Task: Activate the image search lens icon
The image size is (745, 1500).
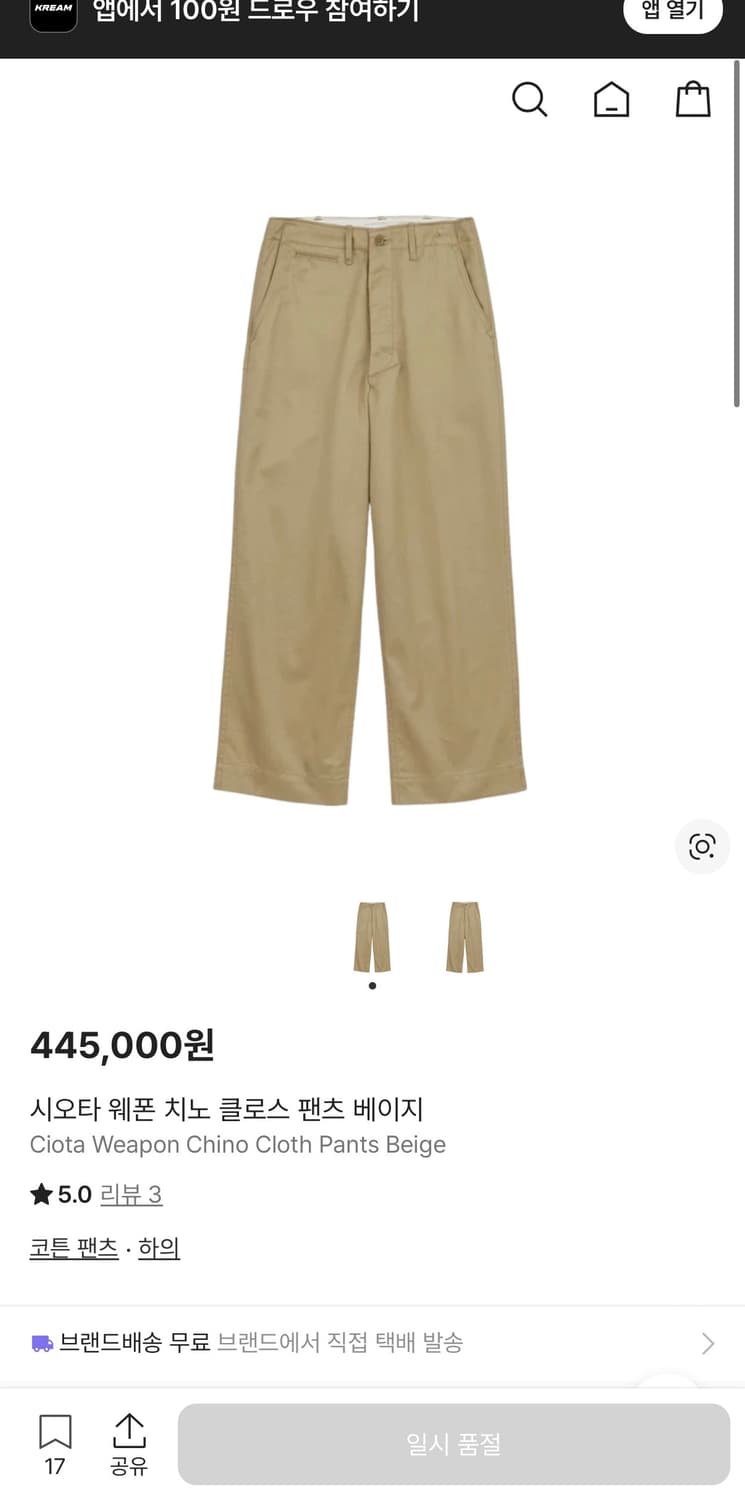Action: pos(702,846)
